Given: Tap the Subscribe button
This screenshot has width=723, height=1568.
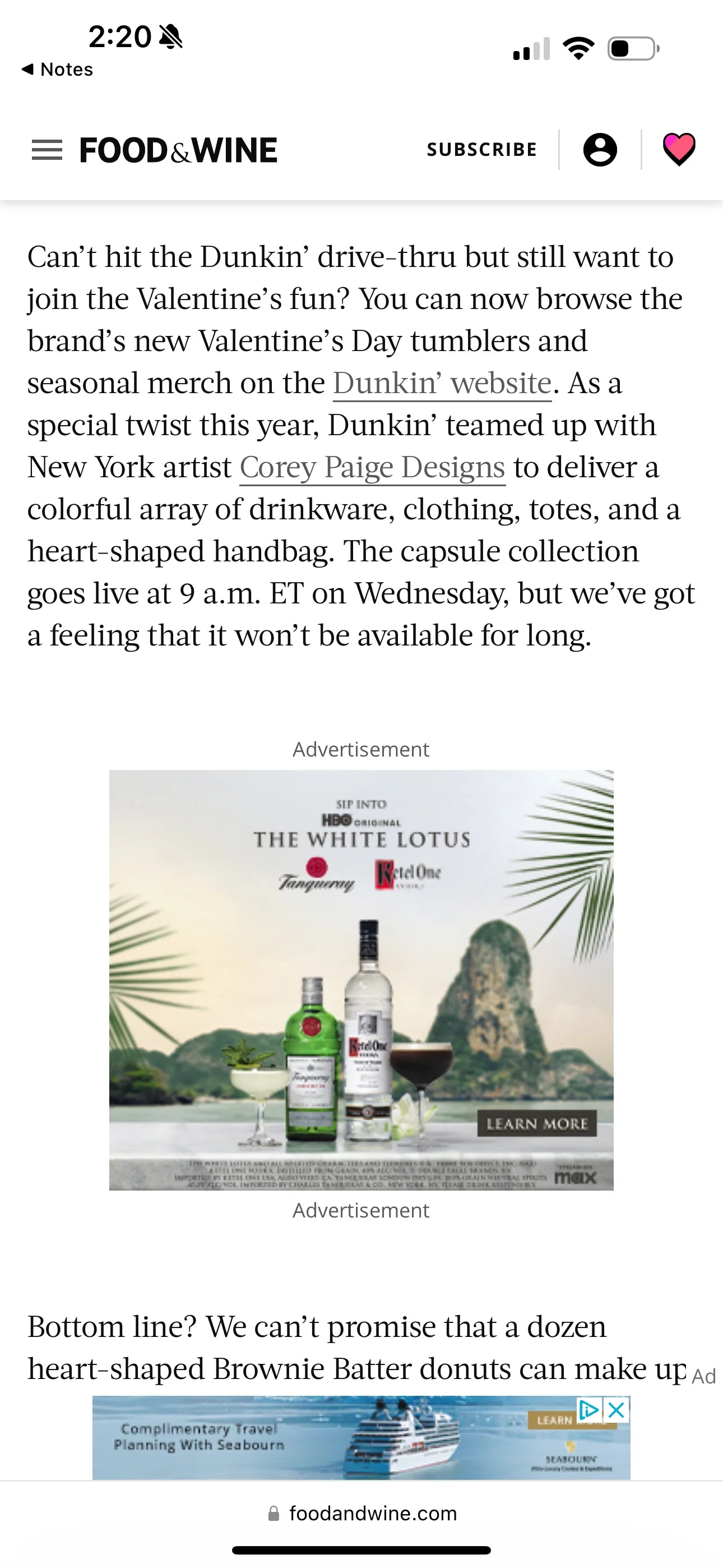Looking at the screenshot, I should point(481,150).
